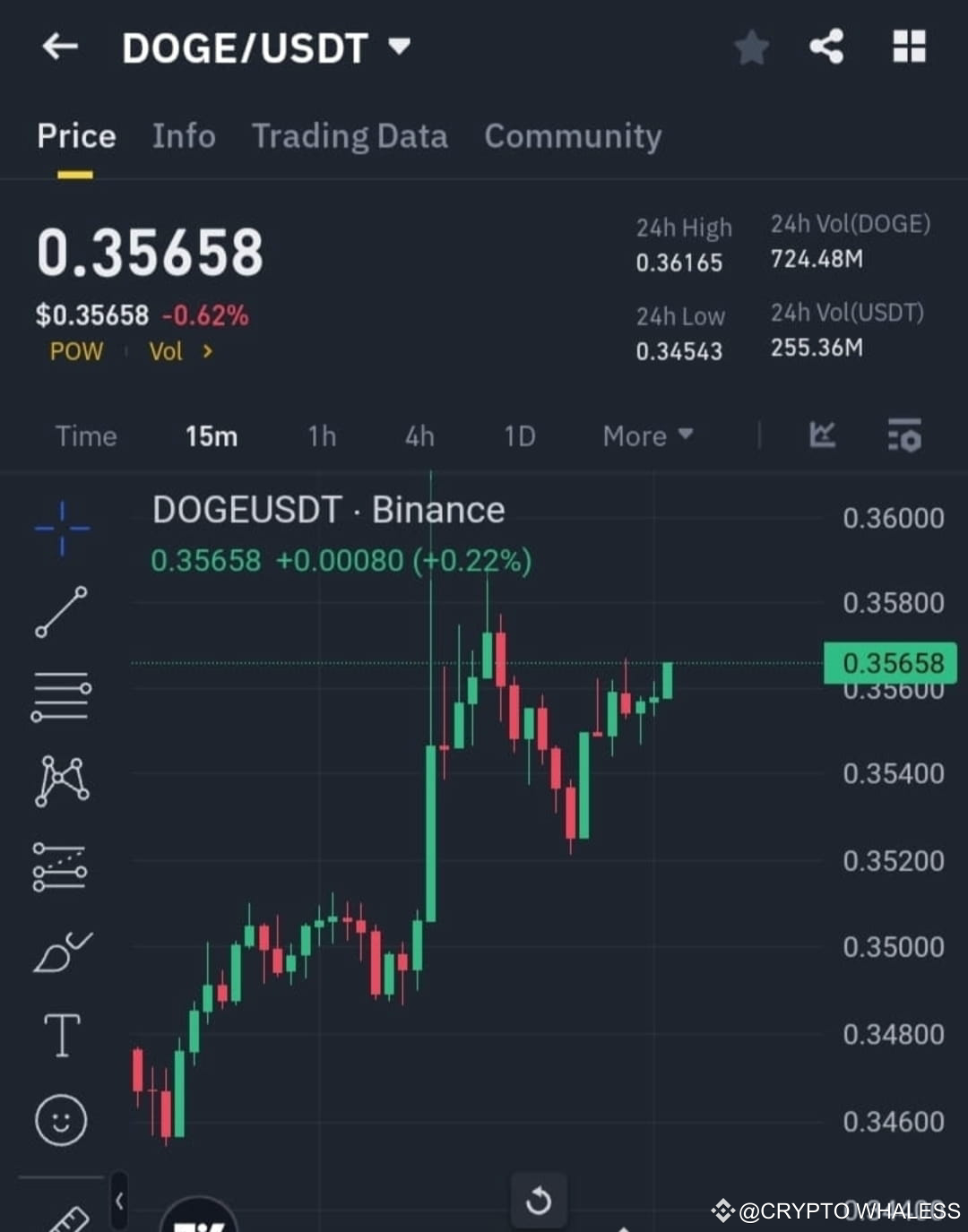This screenshot has height=1232, width=968.
Task: Open the chart style selector icon
Action: pos(822,436)
